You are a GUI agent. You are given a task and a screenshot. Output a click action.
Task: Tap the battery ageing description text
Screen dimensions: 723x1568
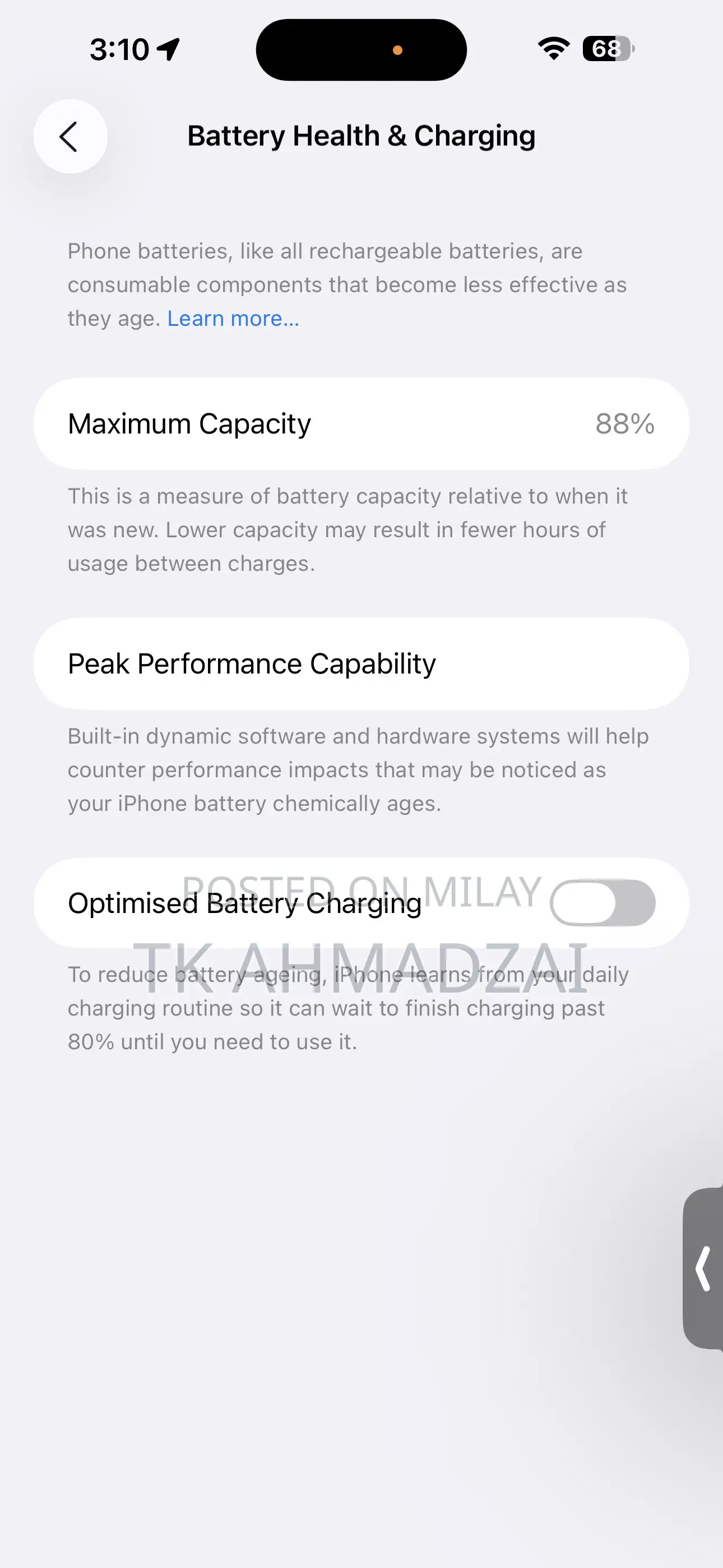point(347,1007)
